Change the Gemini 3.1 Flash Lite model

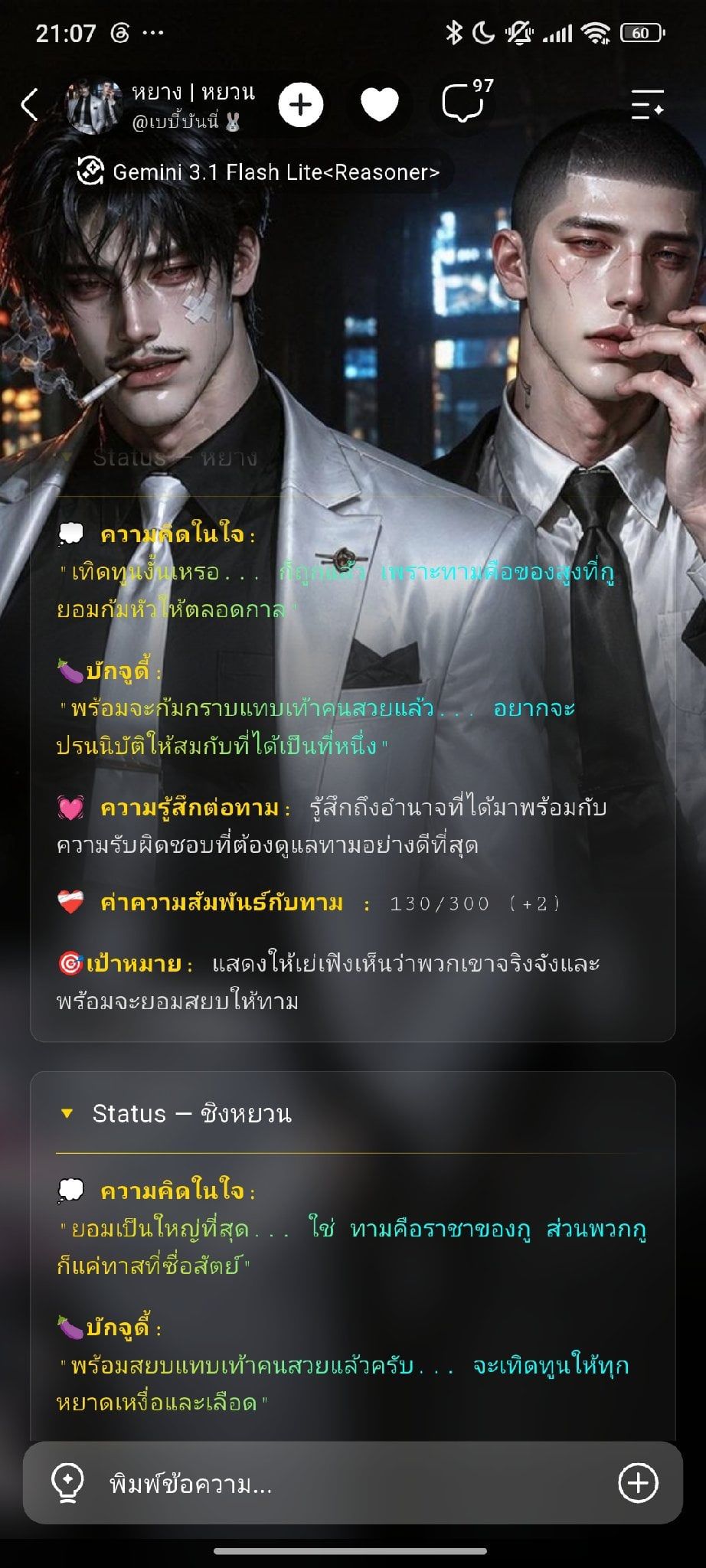click(260, 172)
